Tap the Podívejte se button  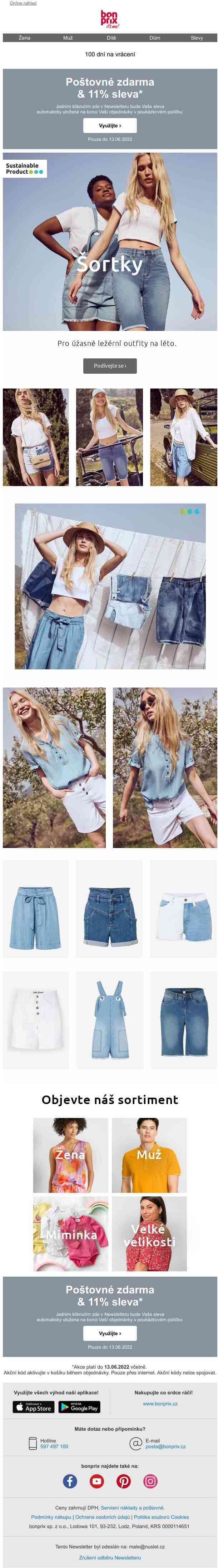coord(110,366)
